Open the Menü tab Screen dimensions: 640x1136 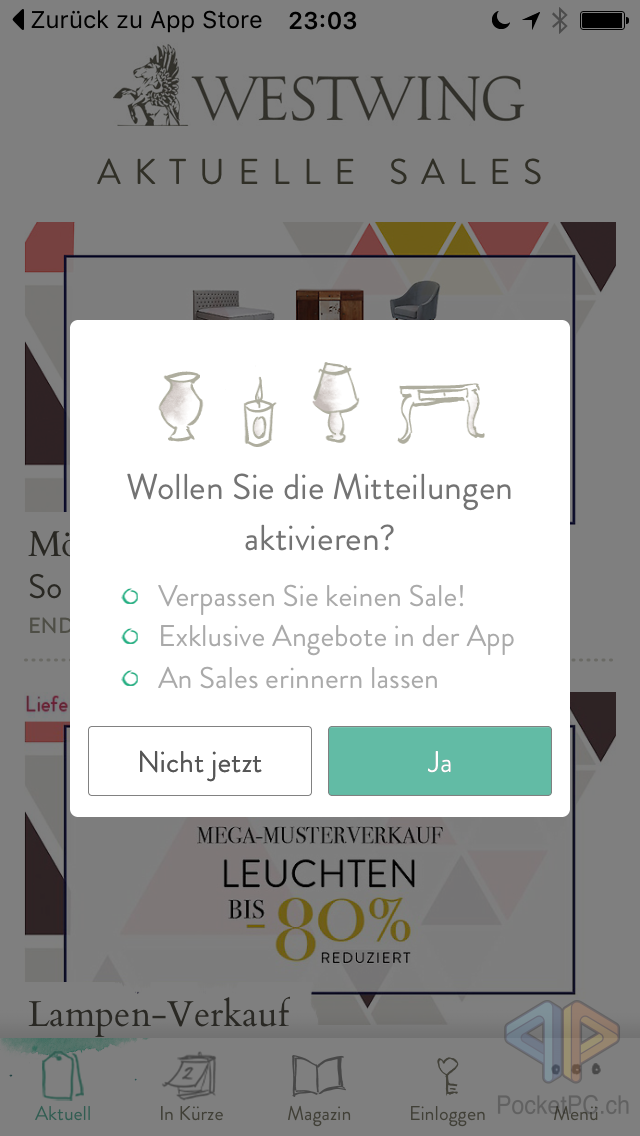pyautogui.click(x=575, y=1088)
